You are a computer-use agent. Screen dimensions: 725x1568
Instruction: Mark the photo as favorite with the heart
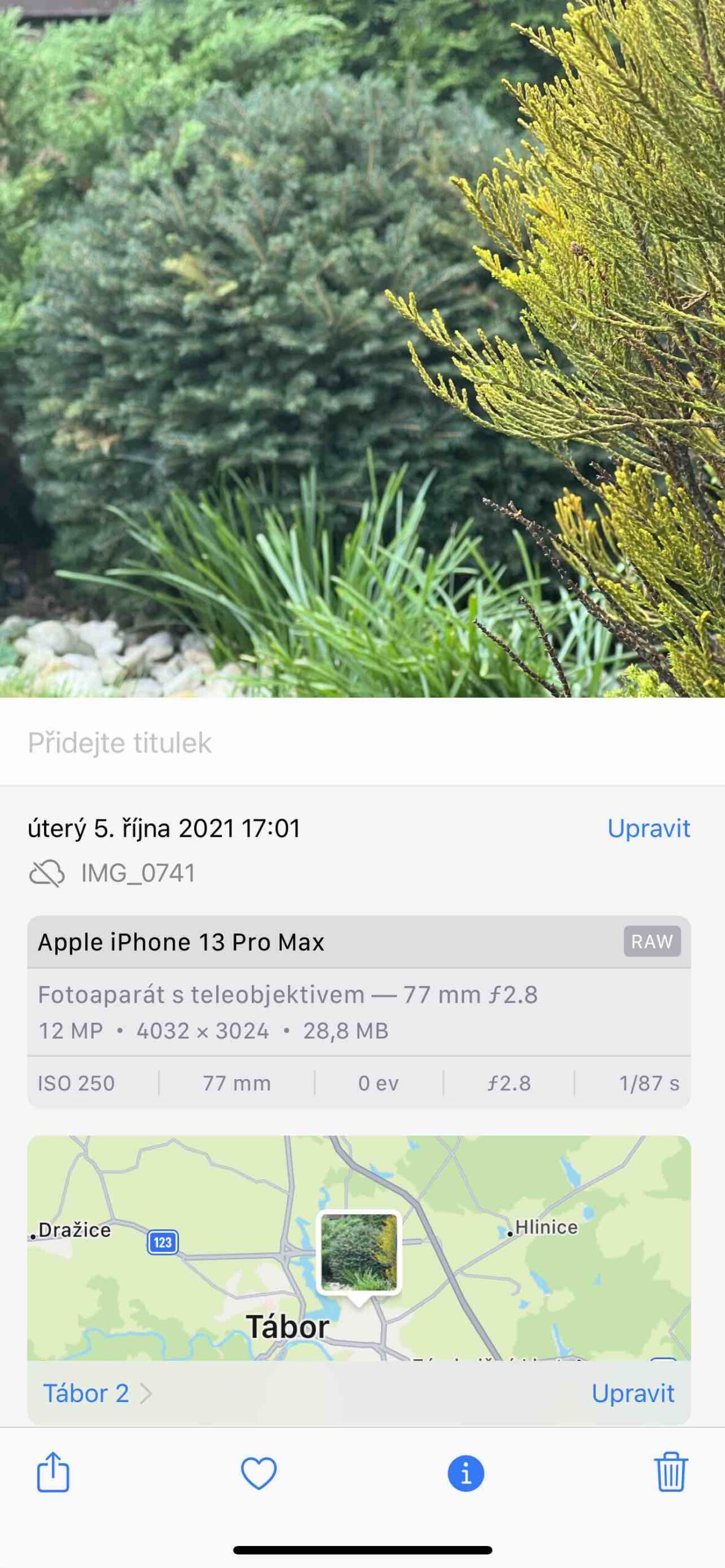pyautogui.click(x=259, y=1472)
